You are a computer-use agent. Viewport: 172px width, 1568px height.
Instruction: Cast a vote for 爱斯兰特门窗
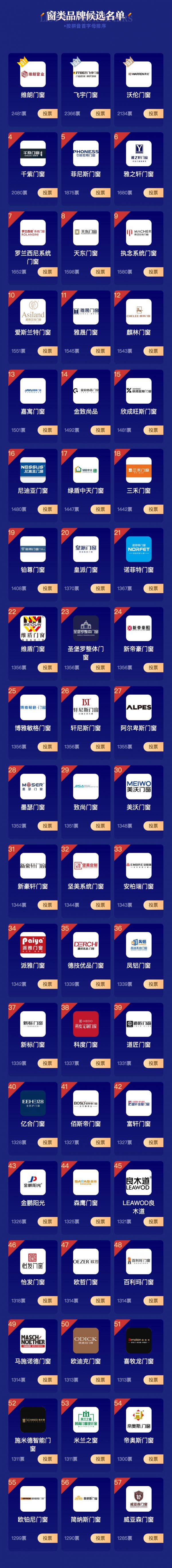click(47, 351)
